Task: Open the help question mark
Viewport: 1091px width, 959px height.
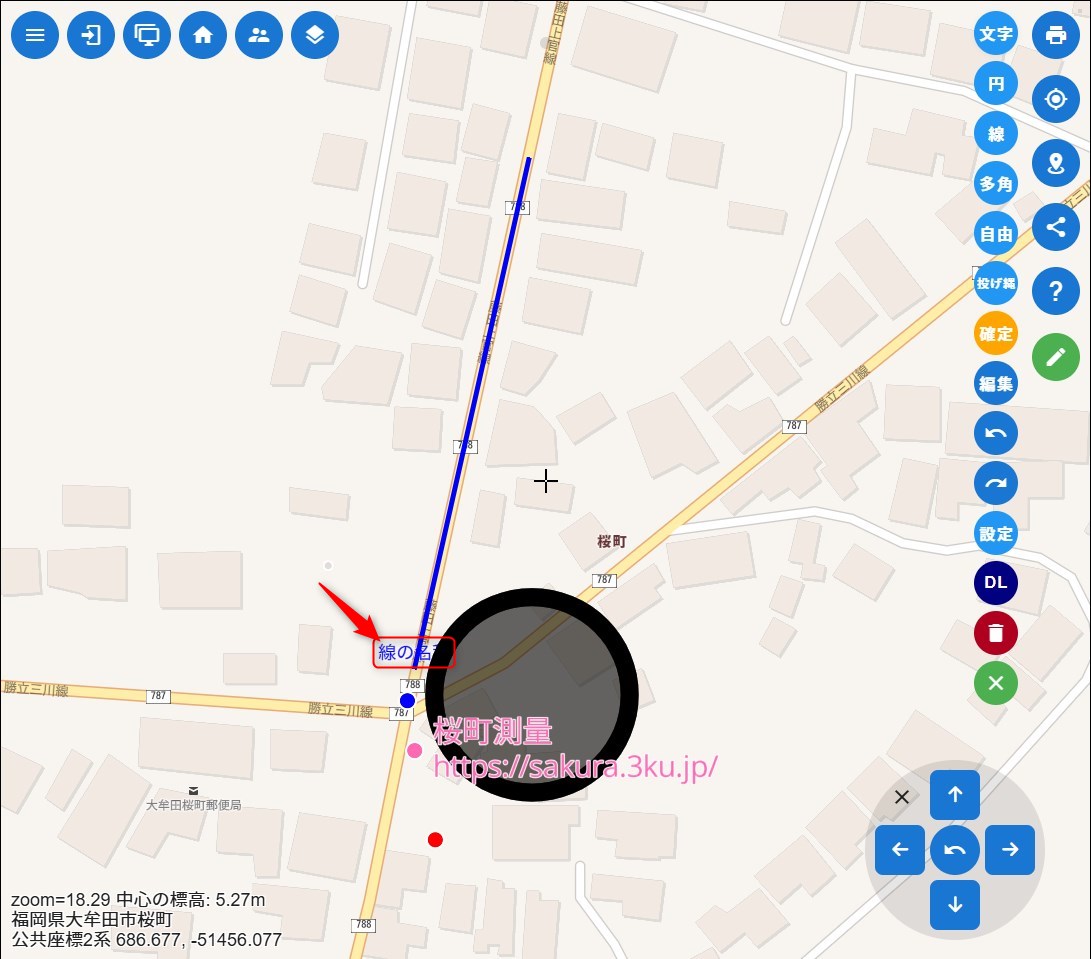Action: (x=1056, y=291)
